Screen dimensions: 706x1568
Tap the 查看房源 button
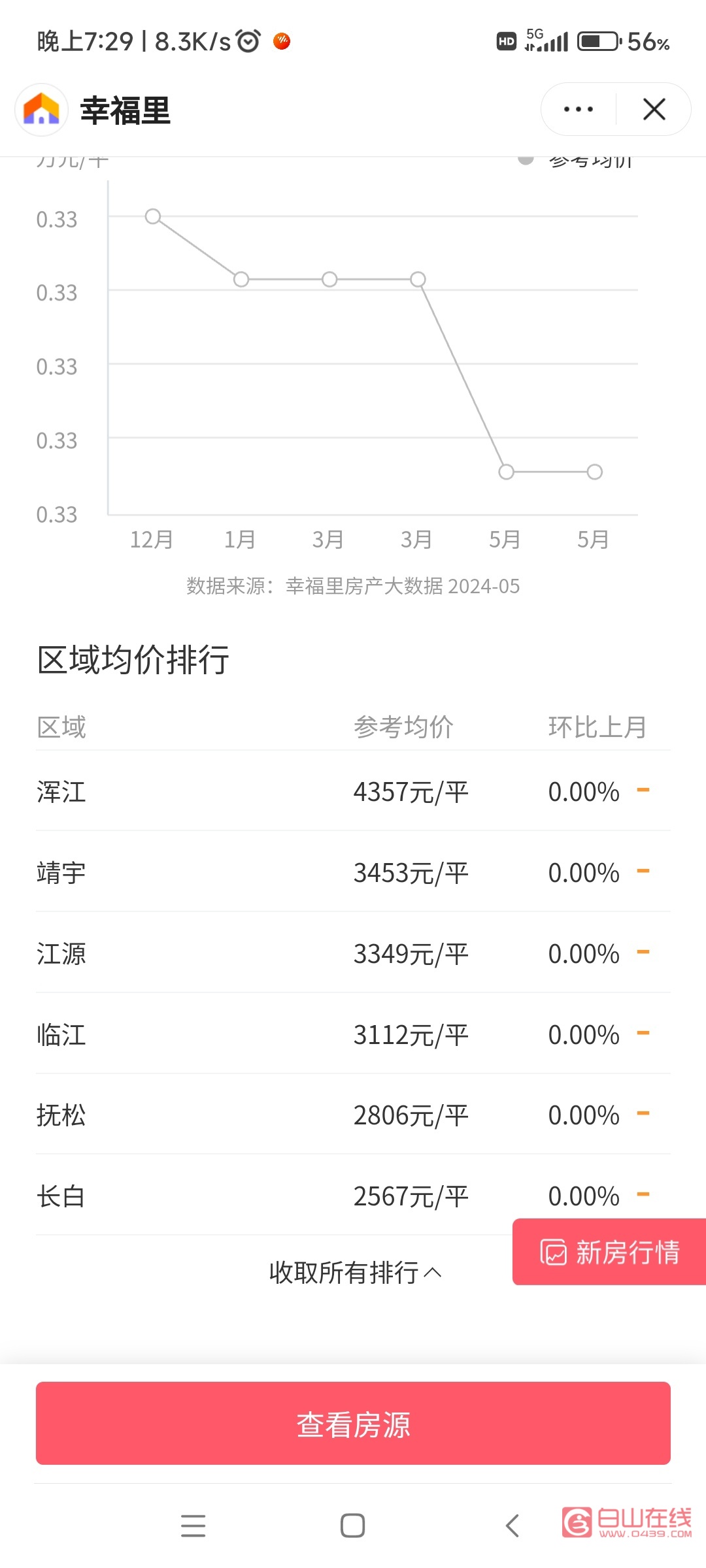pyautogui.click(x=353, y=1423)
